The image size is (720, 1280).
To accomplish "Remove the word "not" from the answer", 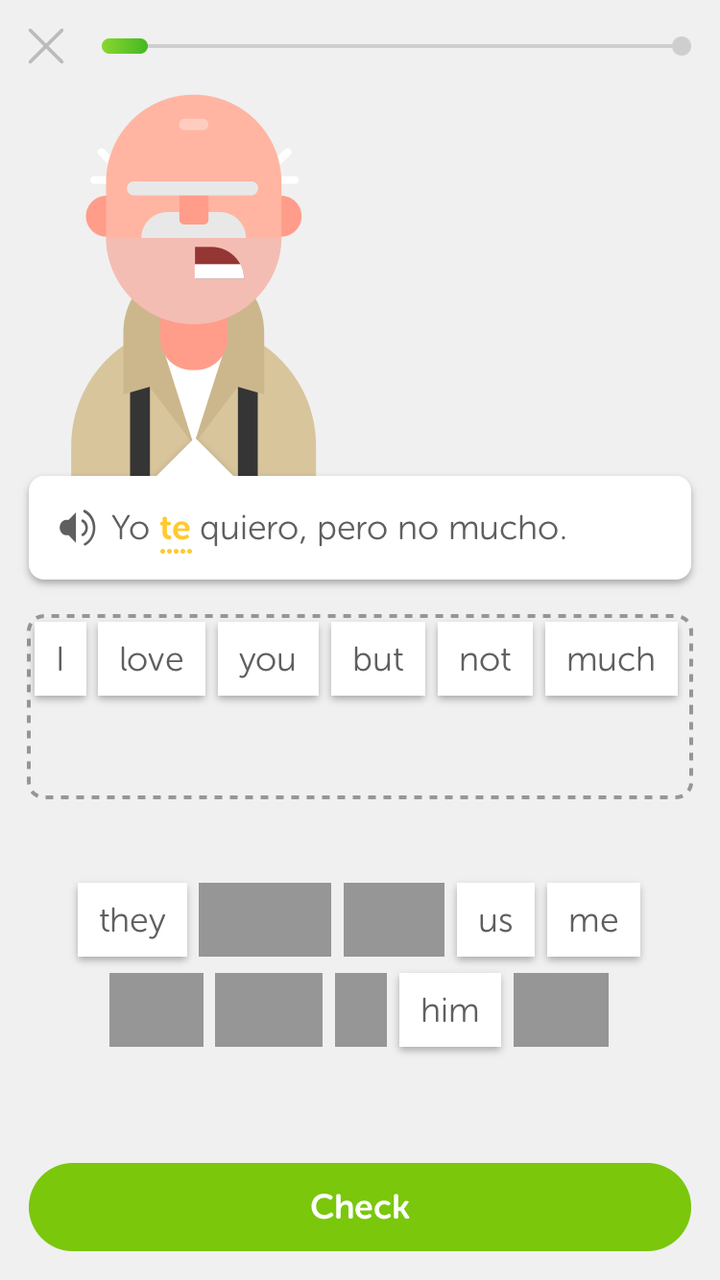I will (485, 659).
